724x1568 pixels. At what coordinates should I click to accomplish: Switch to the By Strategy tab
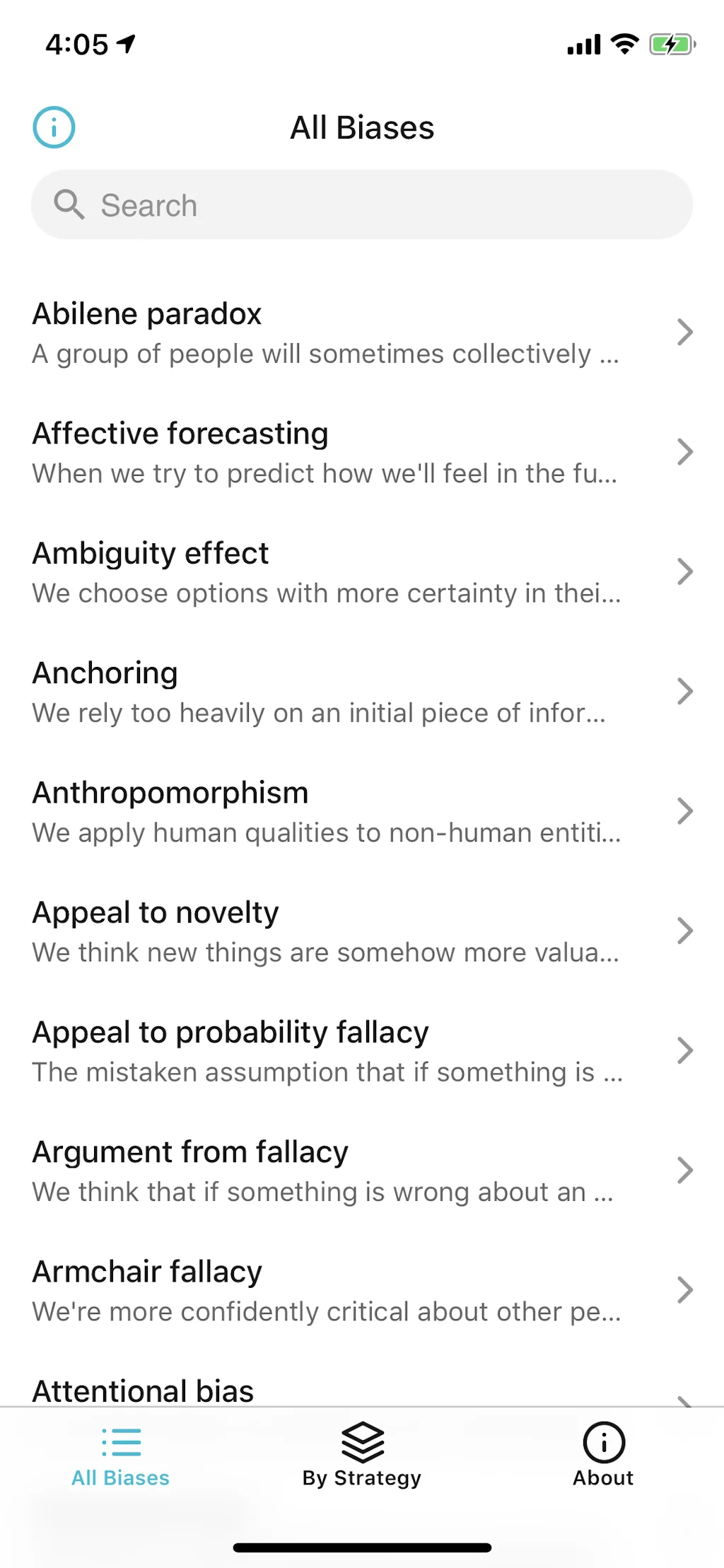coord(362,1457)
